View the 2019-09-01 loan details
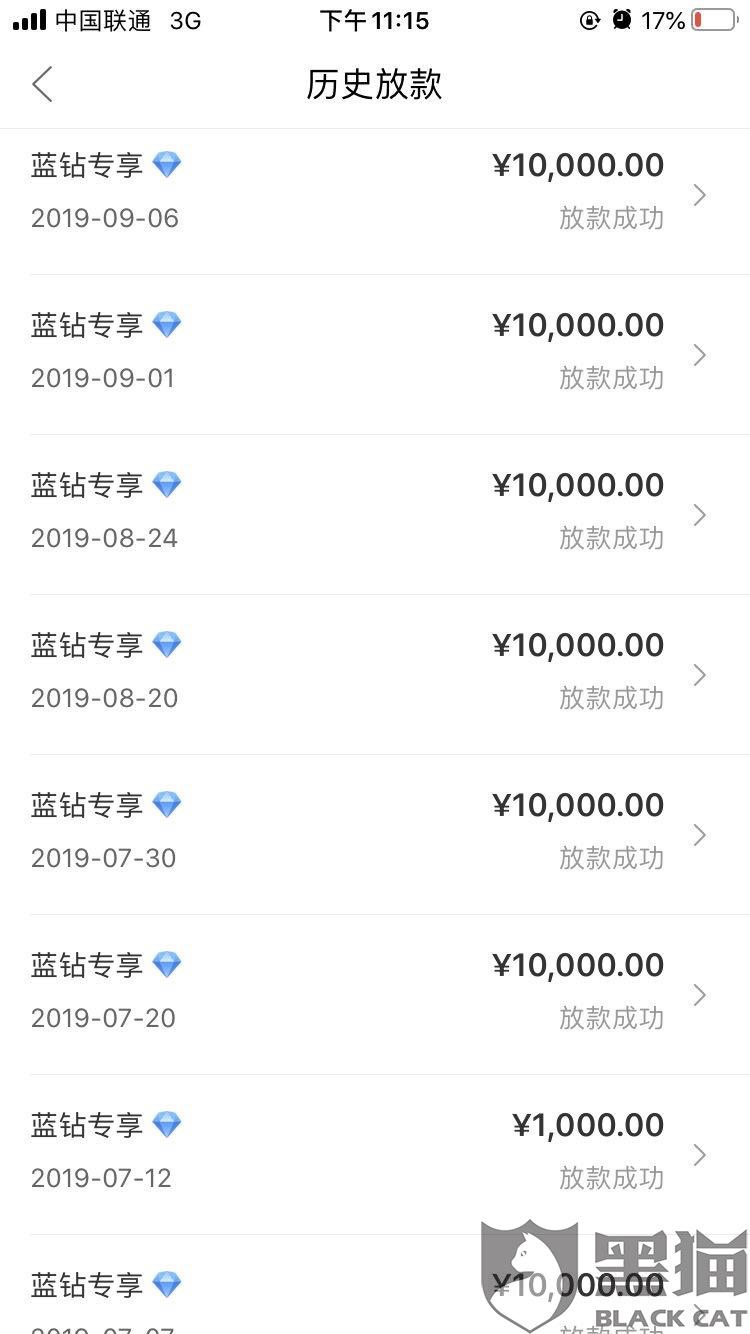750x1334 pixels. coord(375,354)
